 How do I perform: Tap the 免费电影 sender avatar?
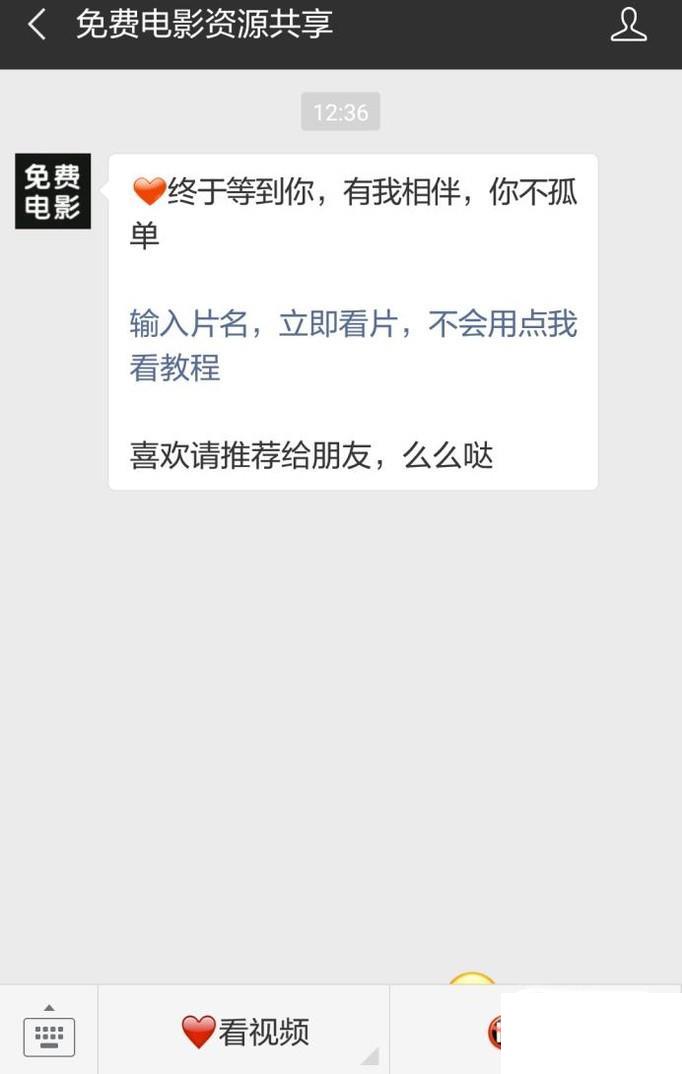53,191
